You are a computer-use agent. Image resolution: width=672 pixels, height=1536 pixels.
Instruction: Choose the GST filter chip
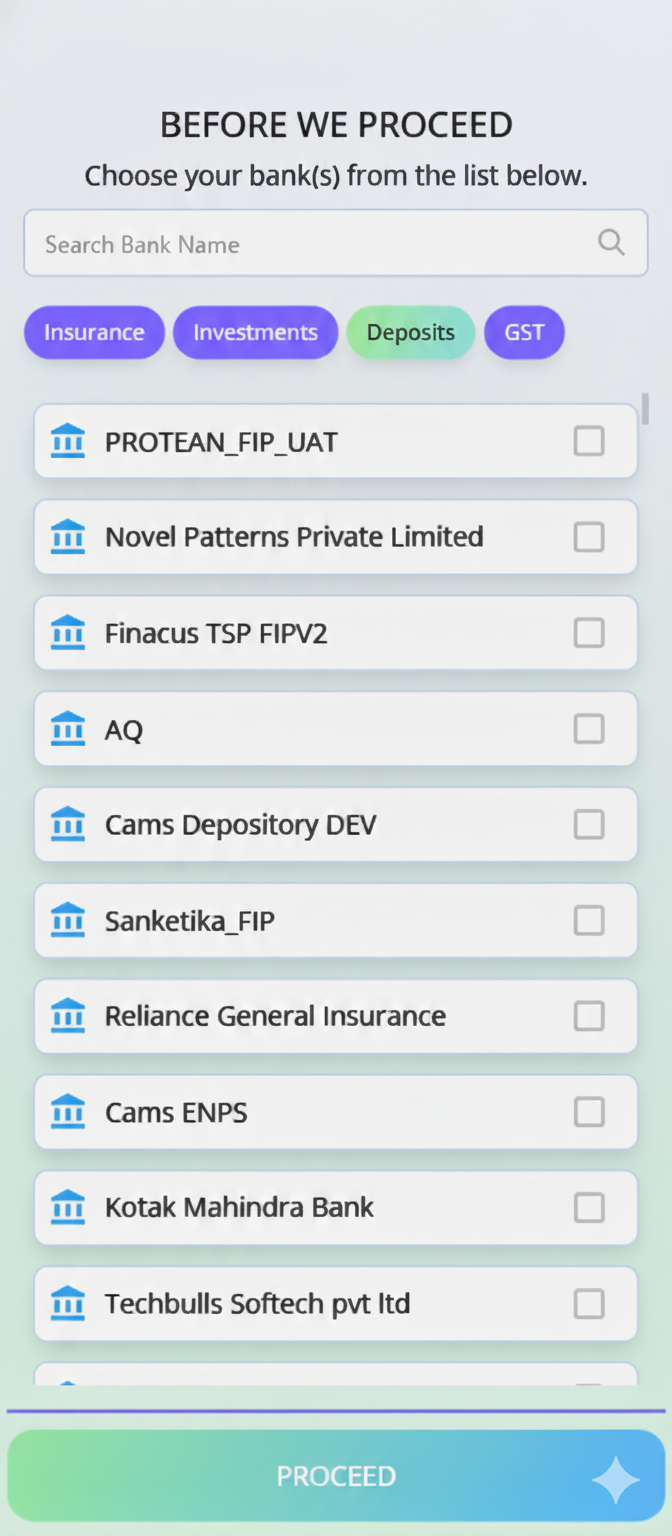point(524,332)
